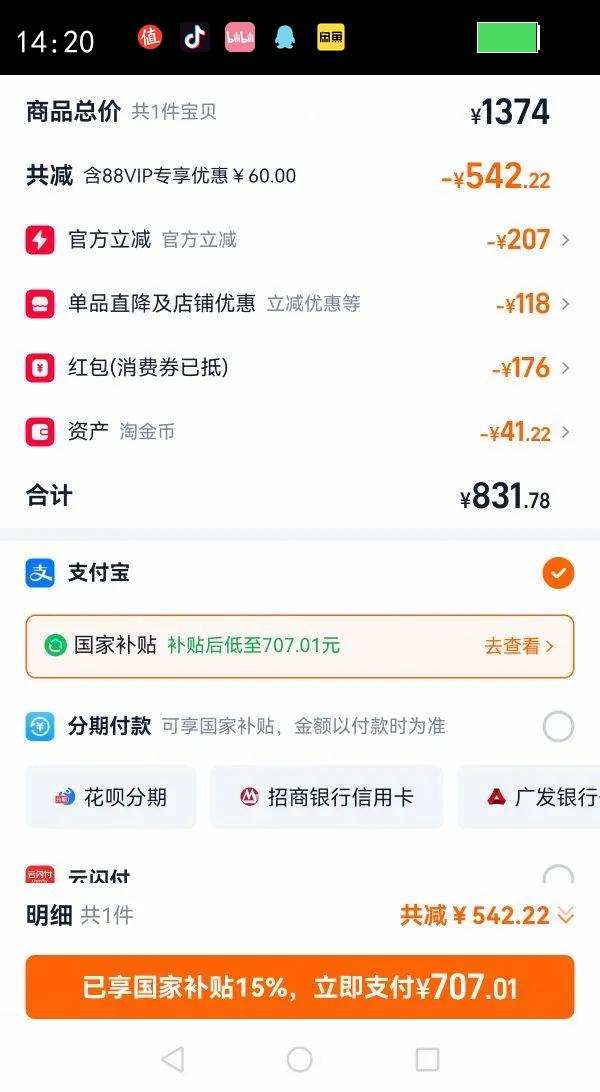600x1092 pixels.
Task: Go back using system back button
Action: 173,1059
